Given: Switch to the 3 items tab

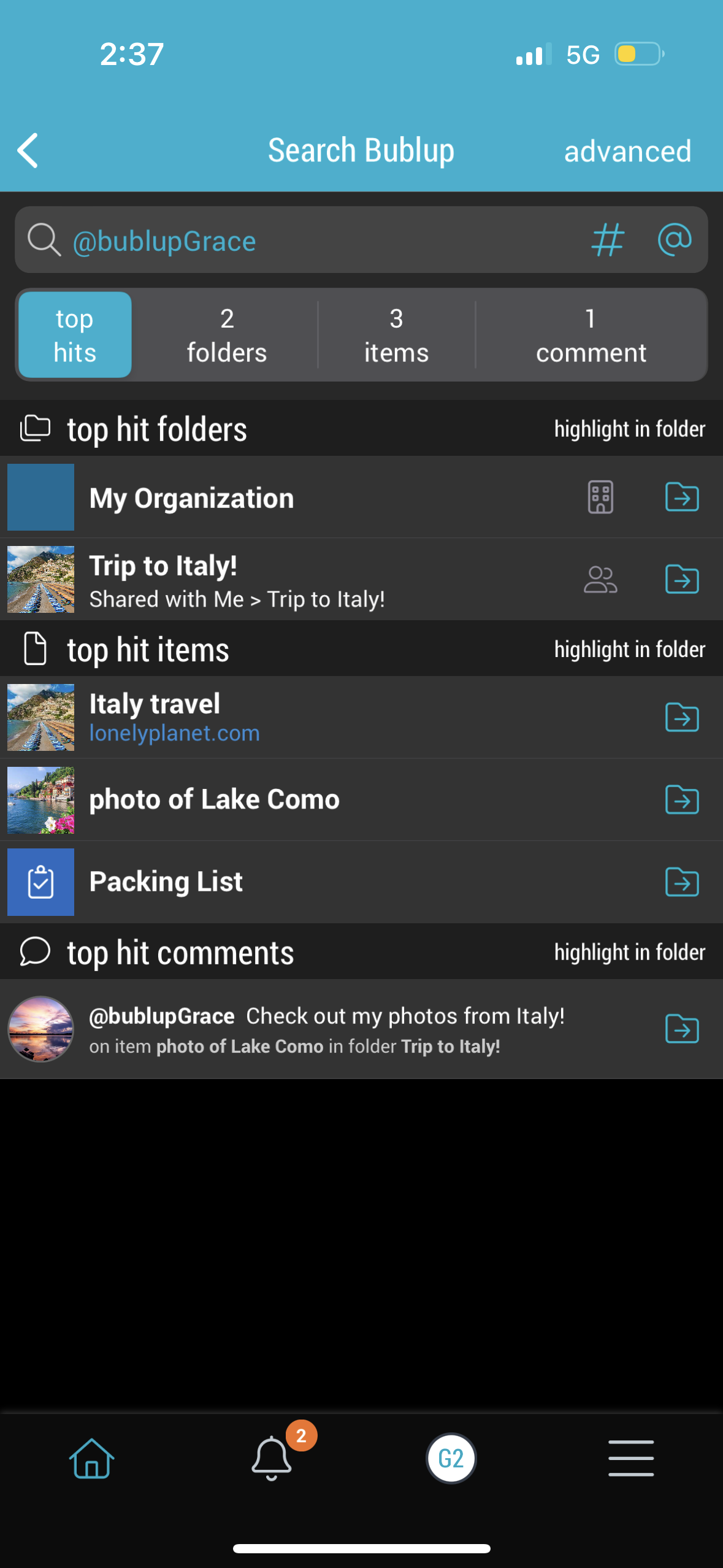Looking at the screenshot, I should [x=396, y=335].
